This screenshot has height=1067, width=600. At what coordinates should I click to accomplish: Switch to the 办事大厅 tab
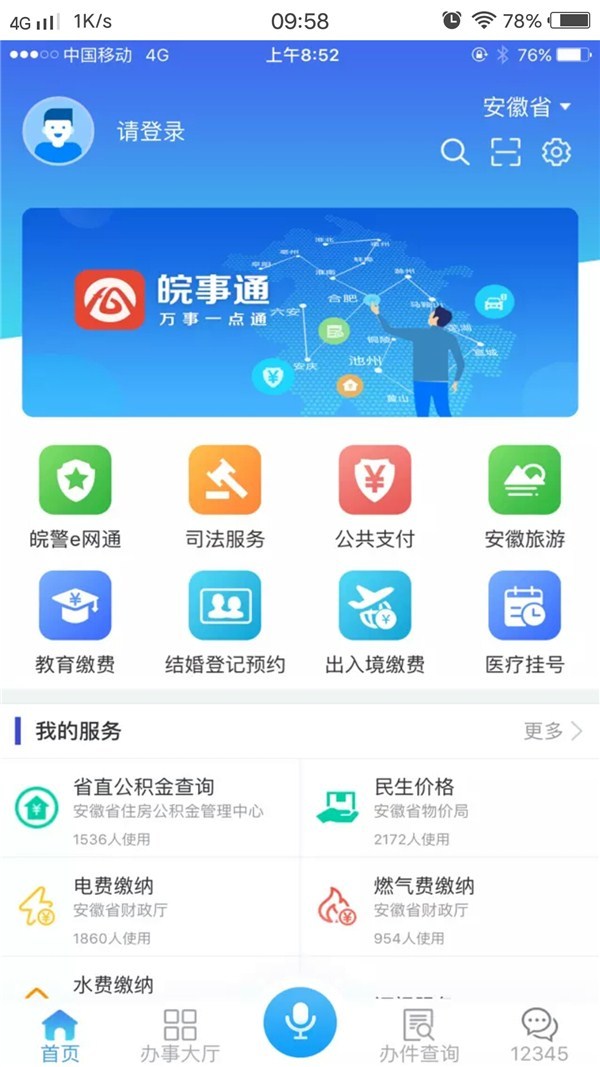(180, 1035)
